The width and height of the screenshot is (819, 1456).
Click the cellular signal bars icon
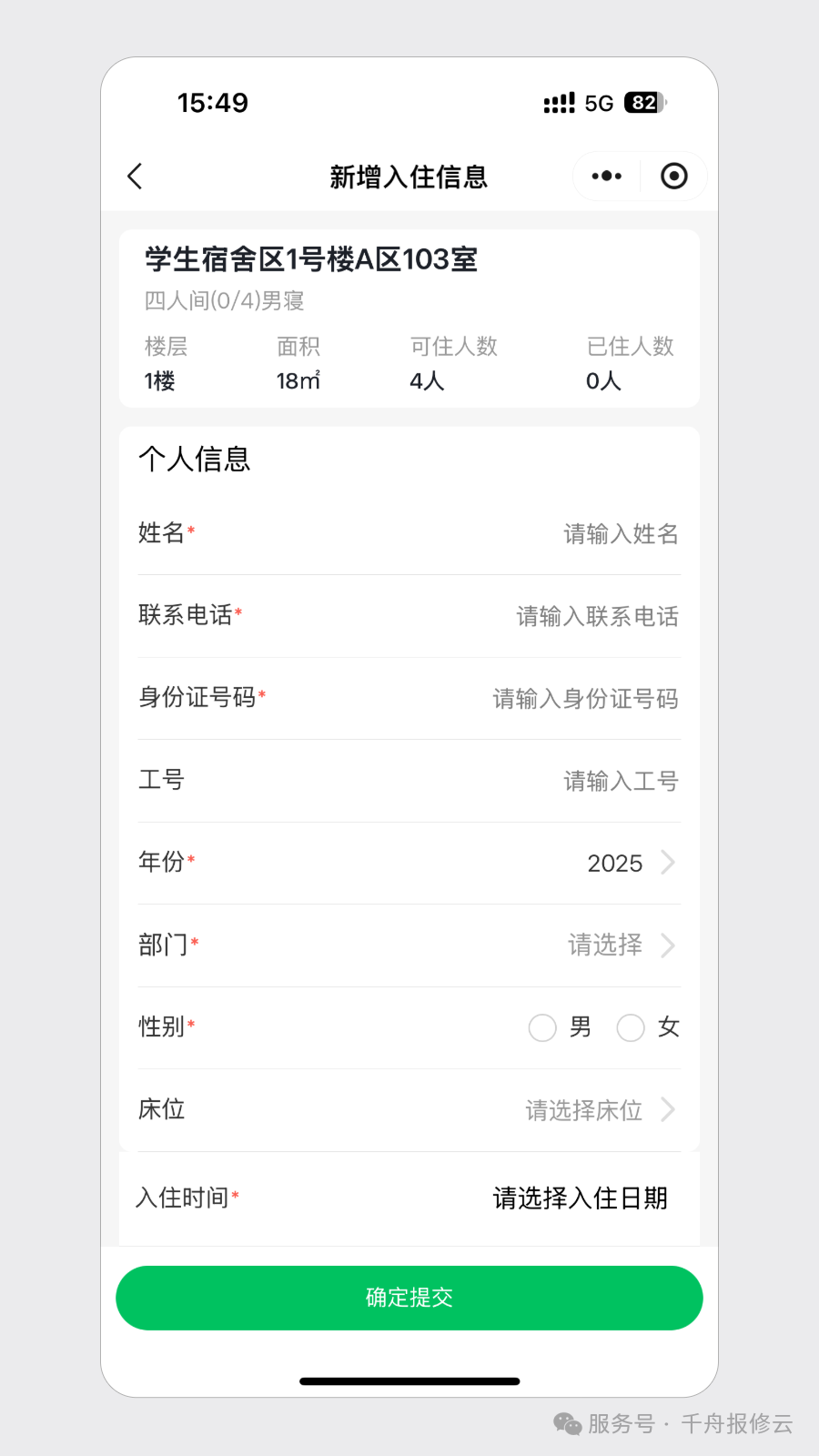click(558, 102)
